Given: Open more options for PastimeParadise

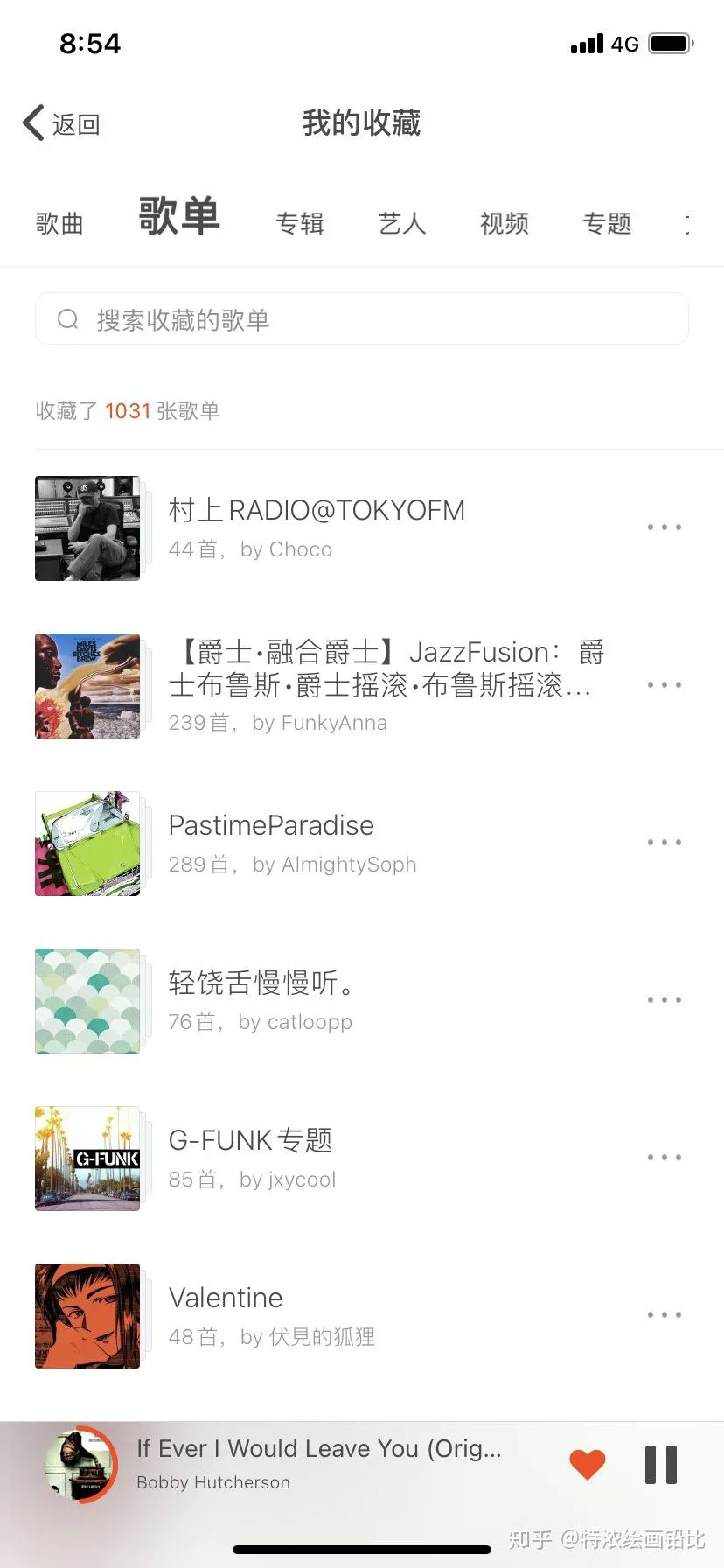Looking at the screenshot, I should (665, 843).
